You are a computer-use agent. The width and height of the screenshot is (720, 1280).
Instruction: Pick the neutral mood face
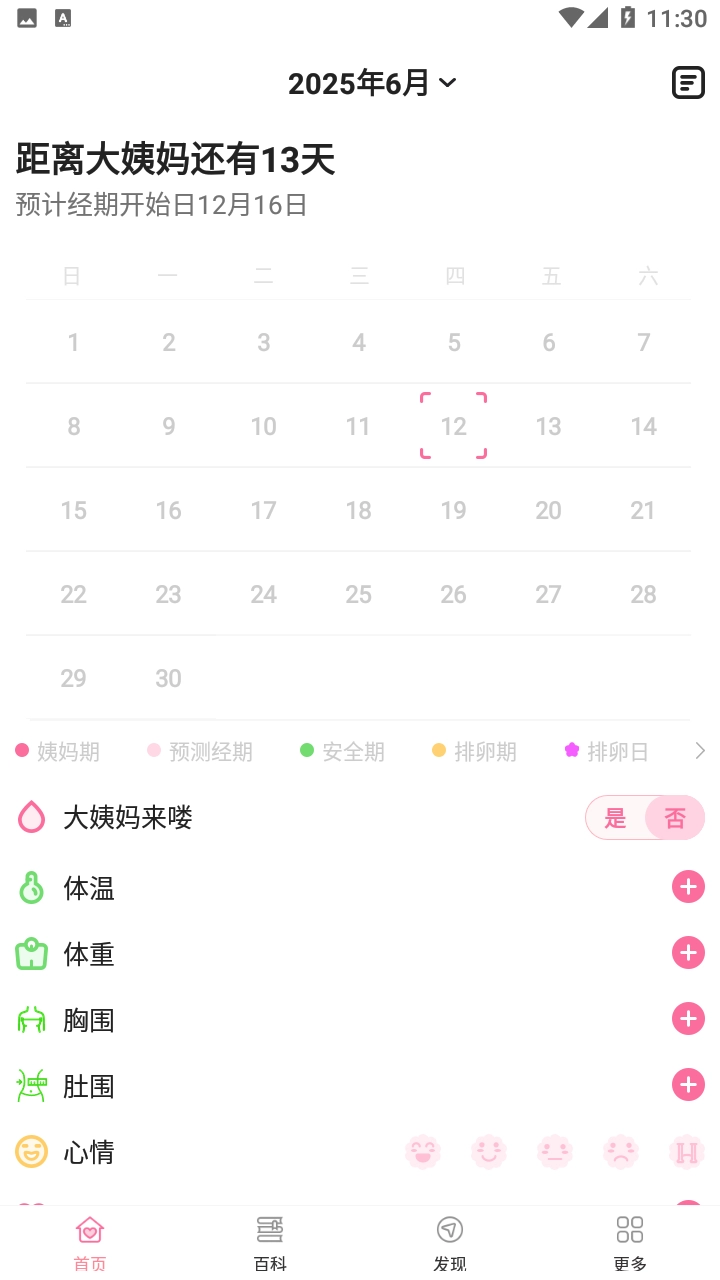(x=555, y=1152)
